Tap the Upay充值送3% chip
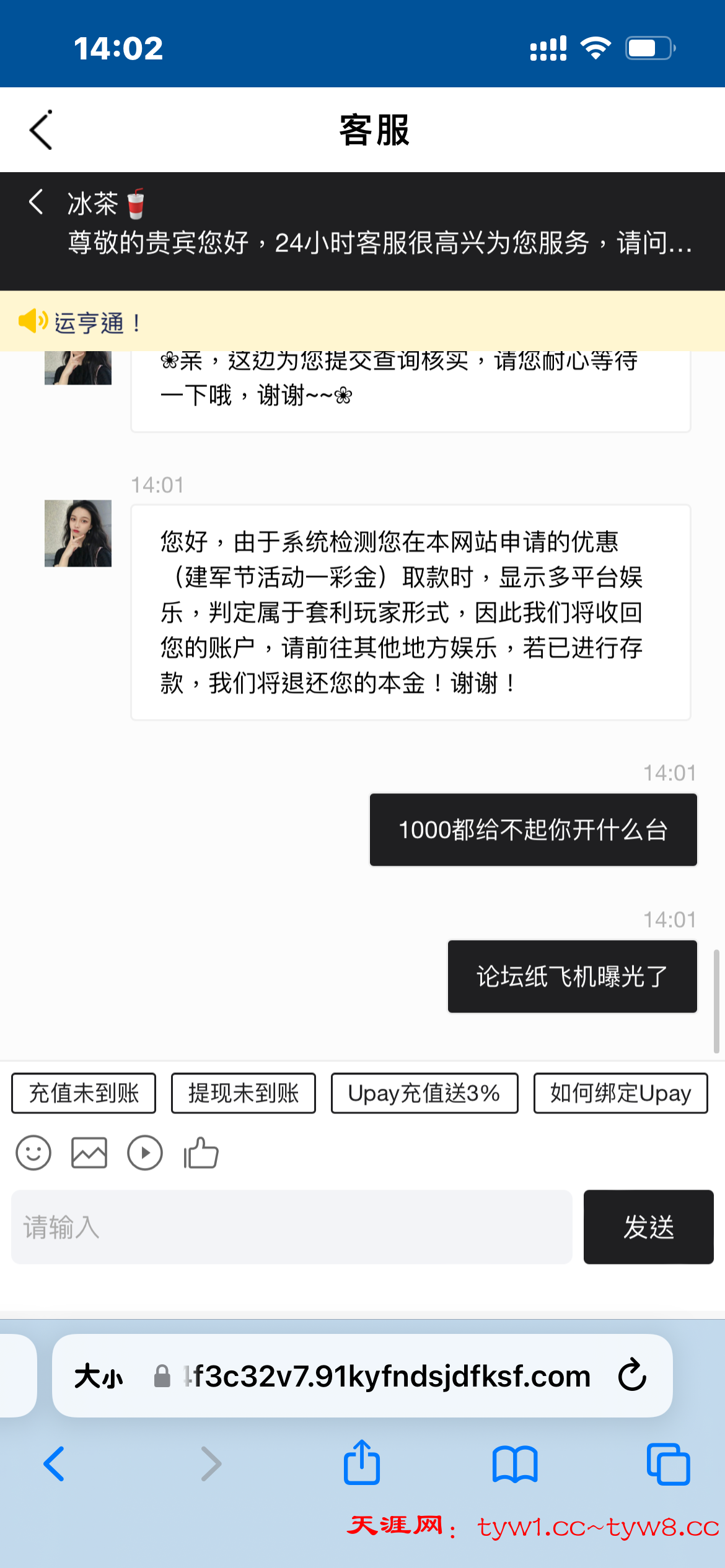 pyautogui.click(x=424, y=1093)
